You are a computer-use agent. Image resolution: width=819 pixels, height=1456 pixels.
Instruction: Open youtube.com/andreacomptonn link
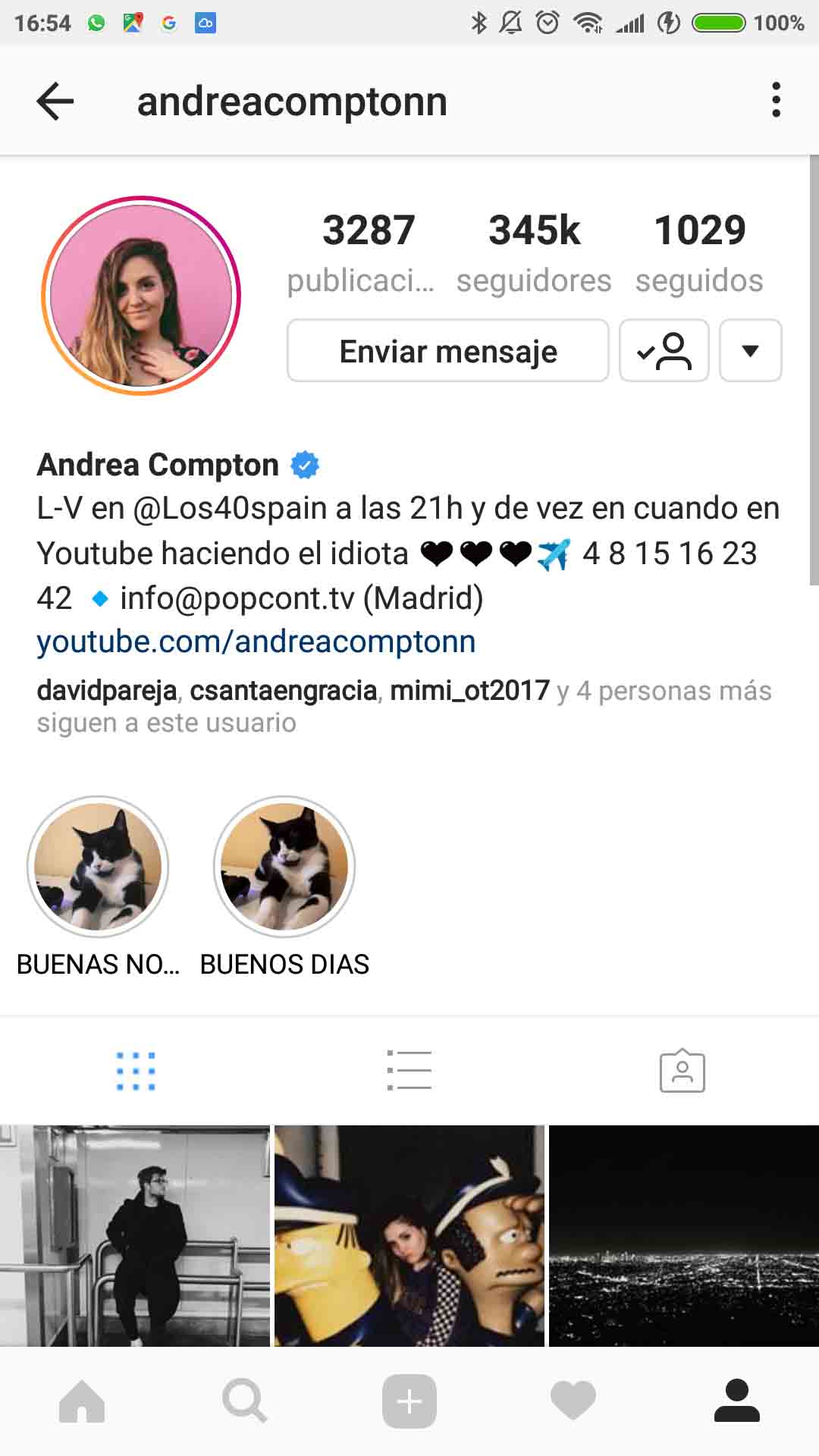tap(256, 642)
